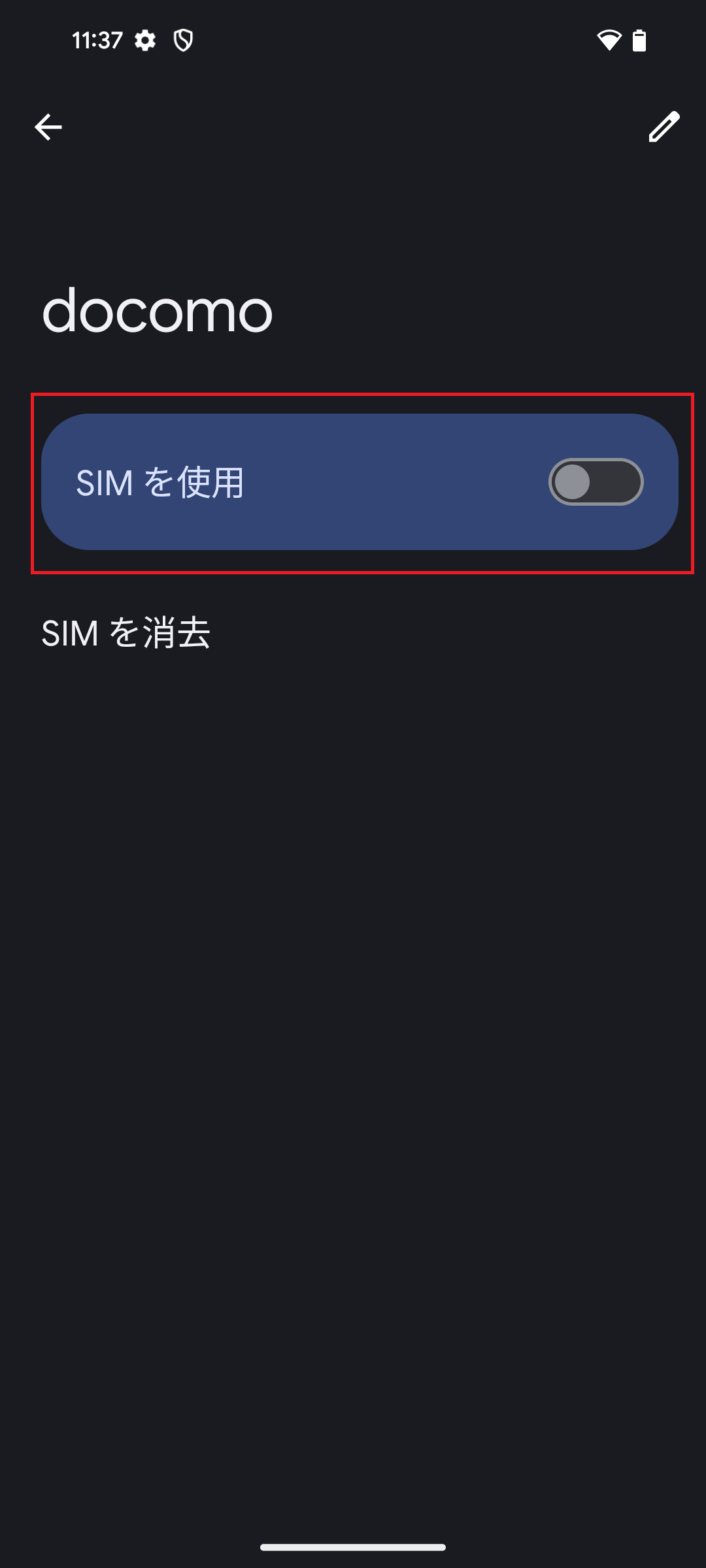Select SIM を消去 to erase the SIM
The width and height of the screenshot is (706, 1568).
[126, 632]
